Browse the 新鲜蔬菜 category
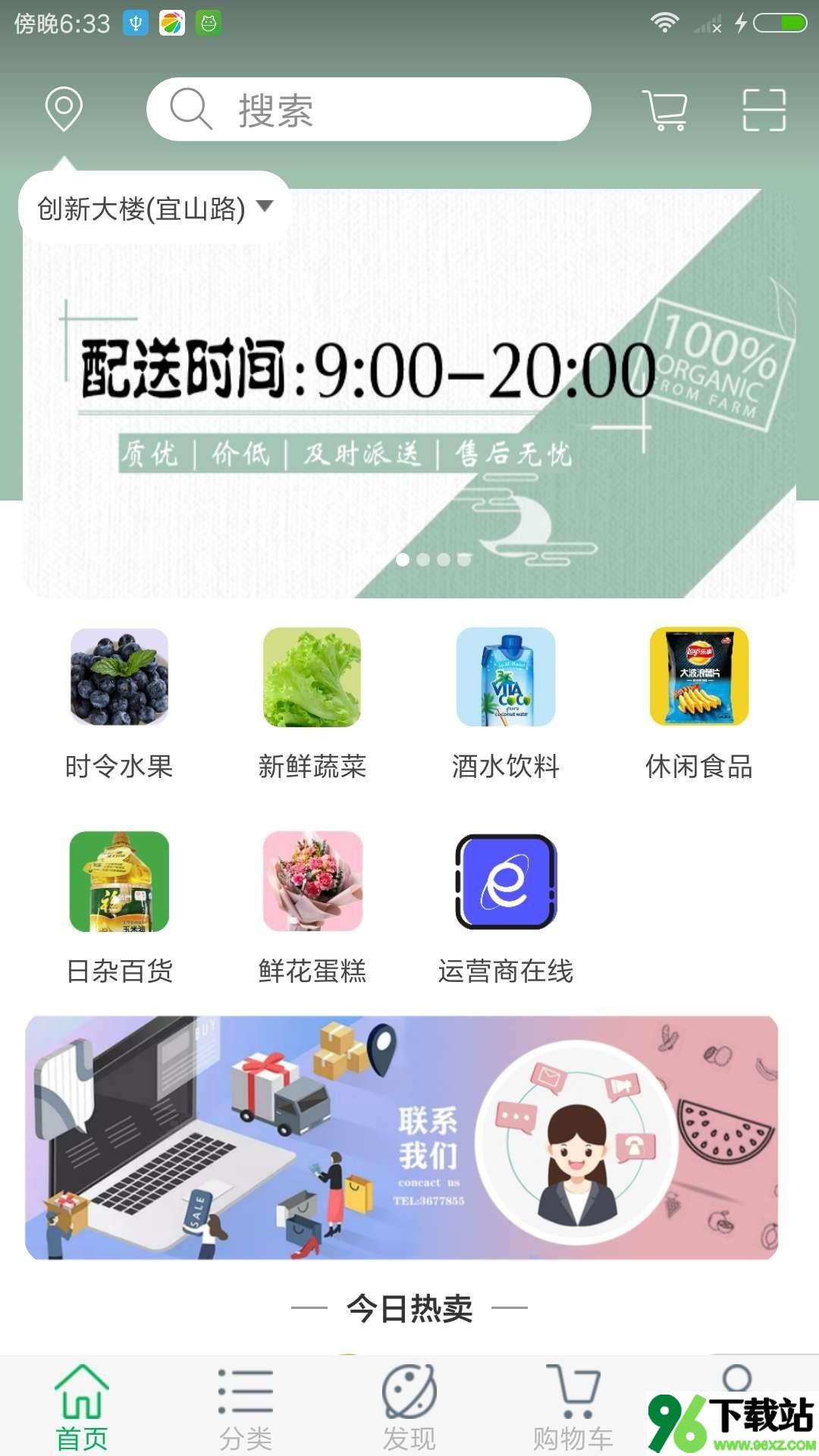The width and height of the screenshot is (819, 1456). click(x=312, y=703)
